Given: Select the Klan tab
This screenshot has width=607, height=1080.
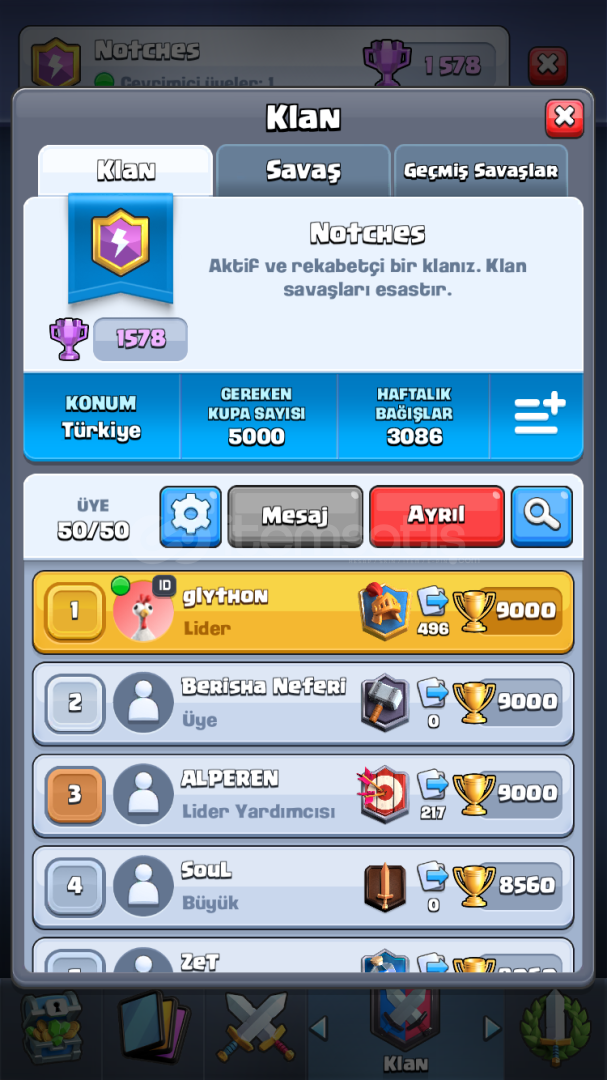Looking at the screenshot, I should coord(125,170).
